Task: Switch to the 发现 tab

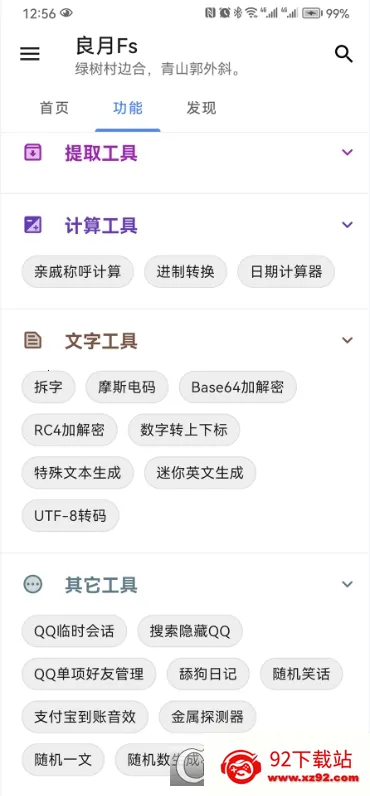Action: tap(201, 108)
